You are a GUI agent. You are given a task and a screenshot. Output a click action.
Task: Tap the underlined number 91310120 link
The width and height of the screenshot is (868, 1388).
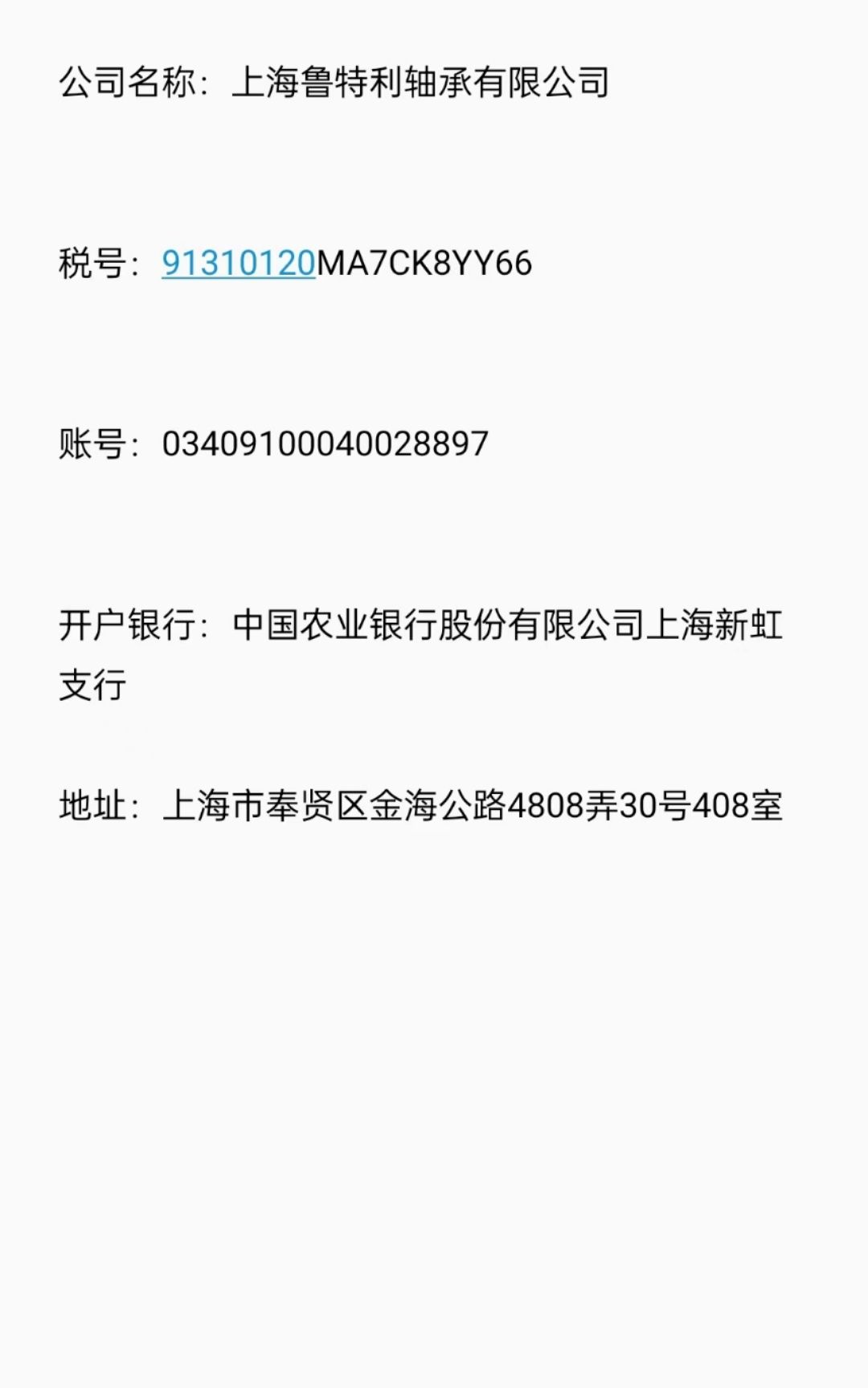coord(239,264)
